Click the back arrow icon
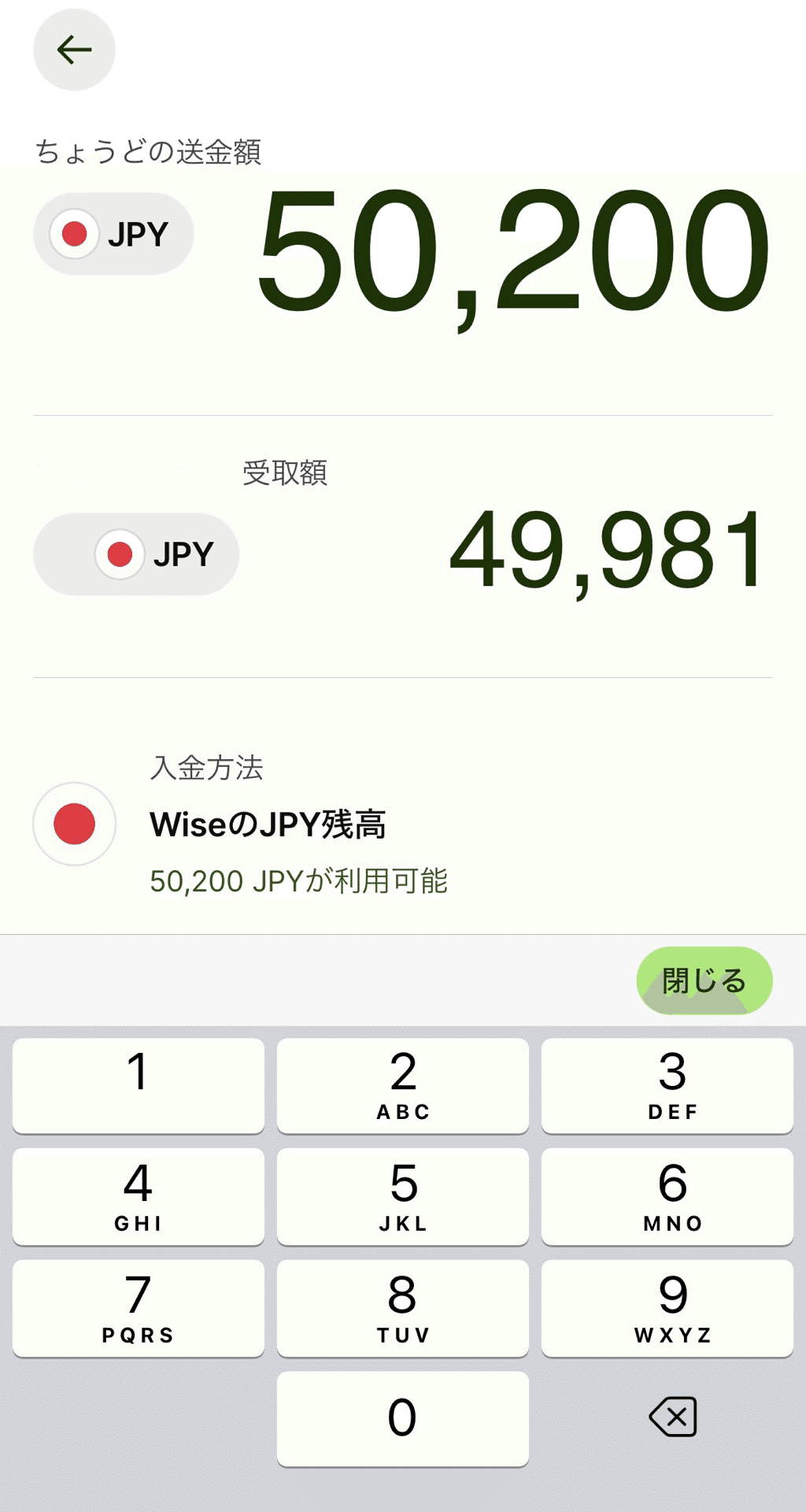 click(x=74, y=49)
